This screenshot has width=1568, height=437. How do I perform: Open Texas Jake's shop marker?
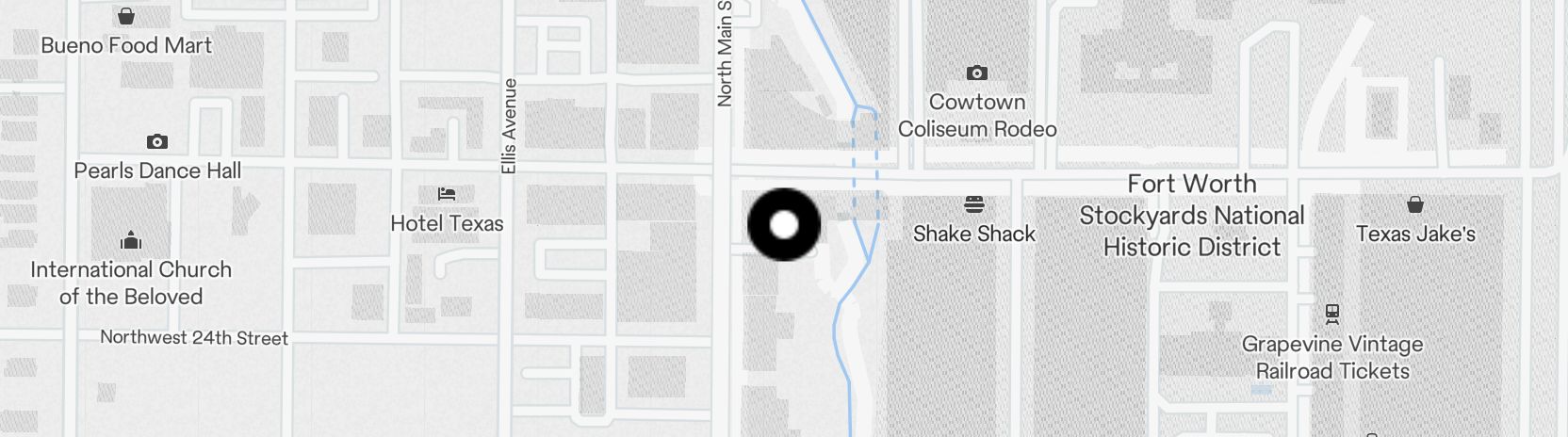point(1414,205)
